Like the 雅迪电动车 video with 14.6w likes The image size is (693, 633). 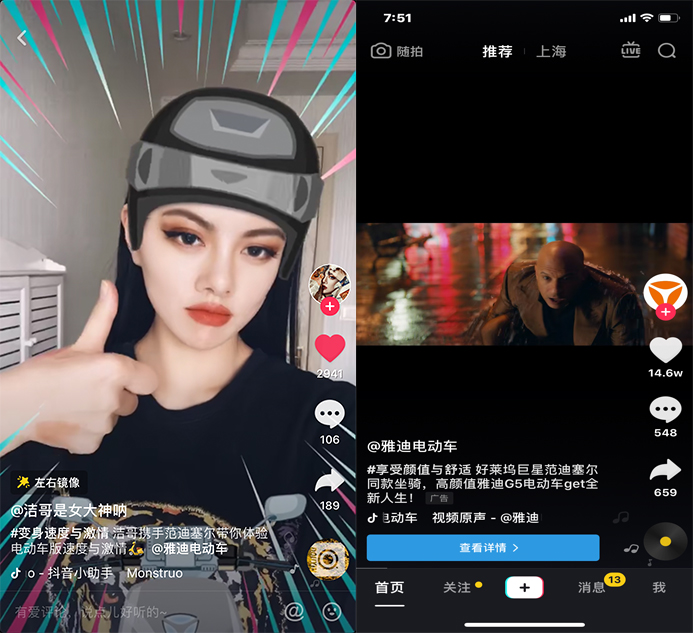click(665, 350)
